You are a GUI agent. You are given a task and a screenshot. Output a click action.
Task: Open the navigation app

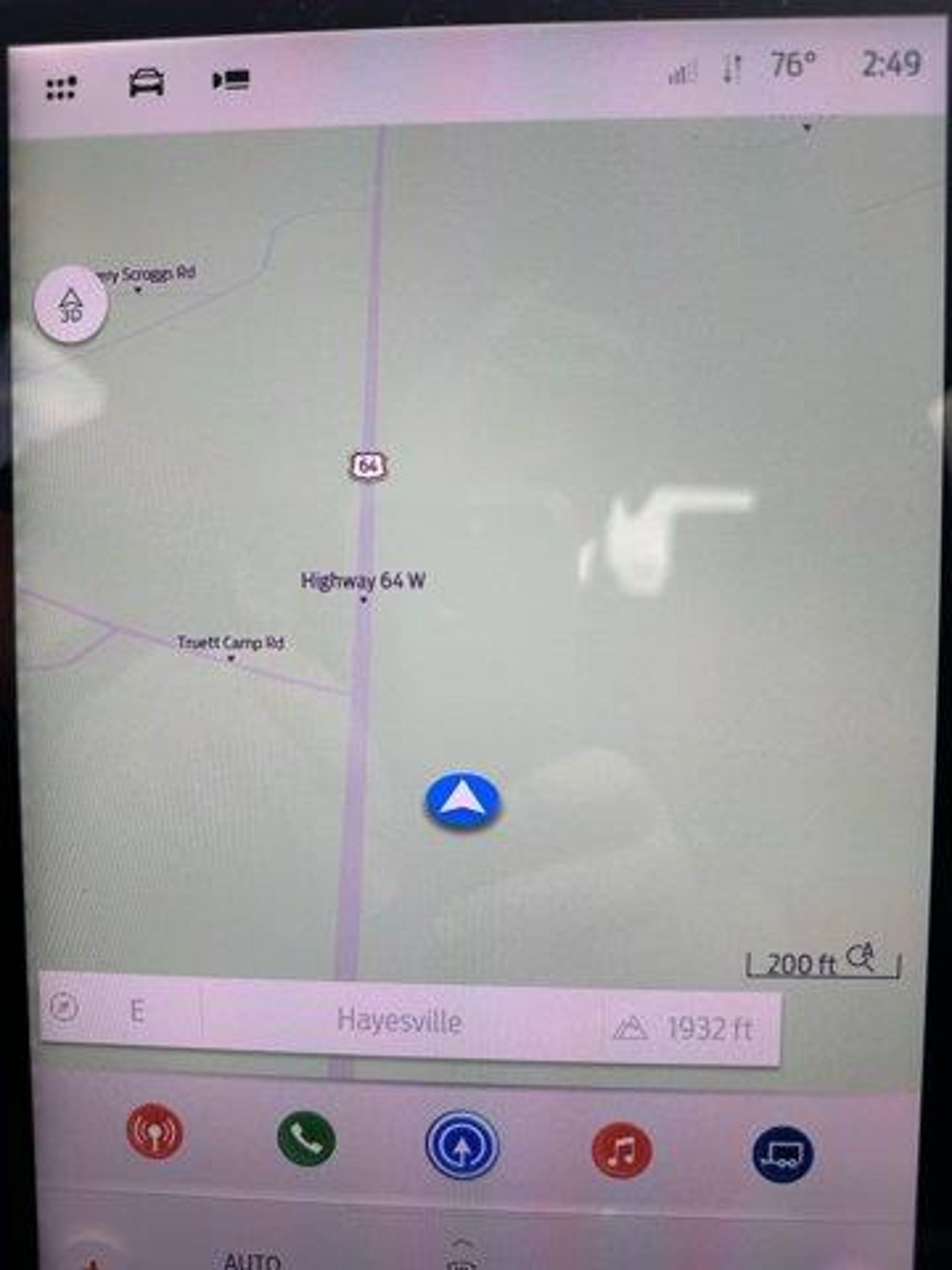pos(462,1145)
